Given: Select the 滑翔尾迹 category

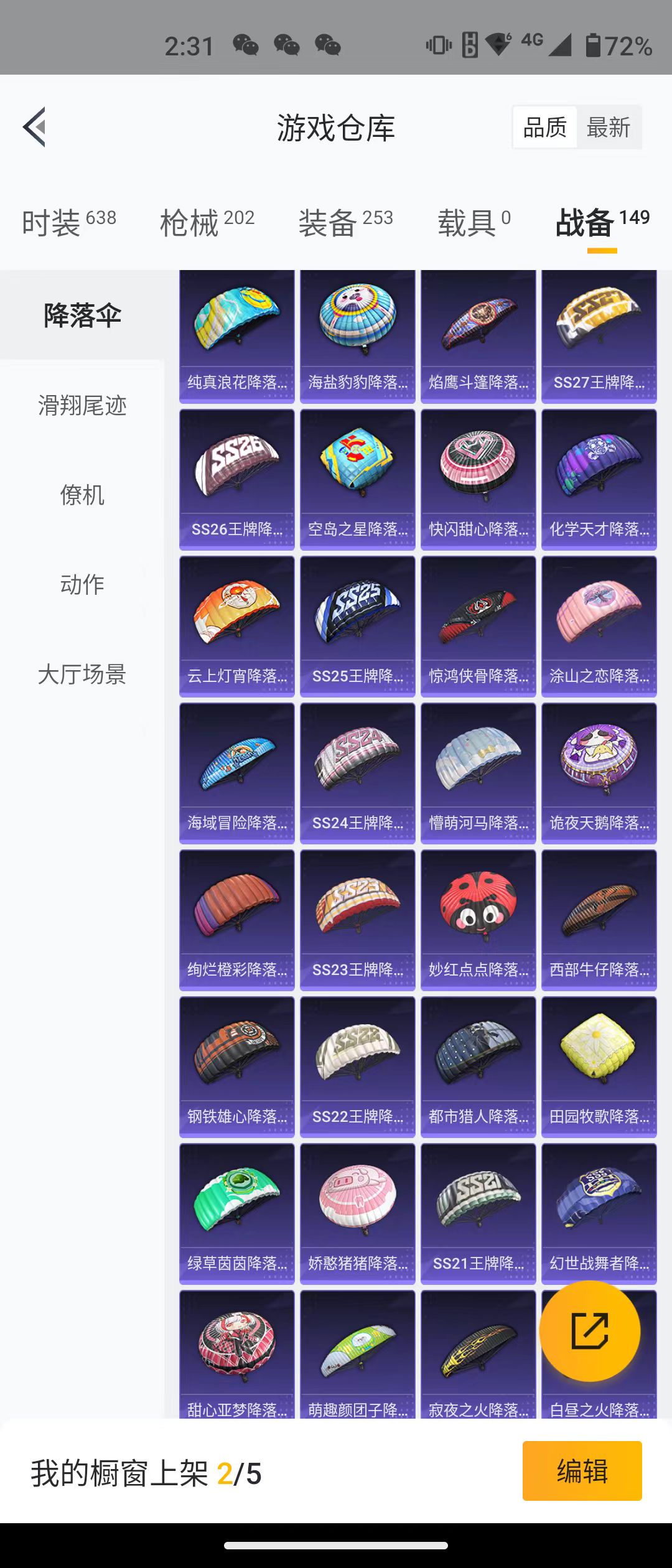Looking at the screenshot, I should click(82, 406).
